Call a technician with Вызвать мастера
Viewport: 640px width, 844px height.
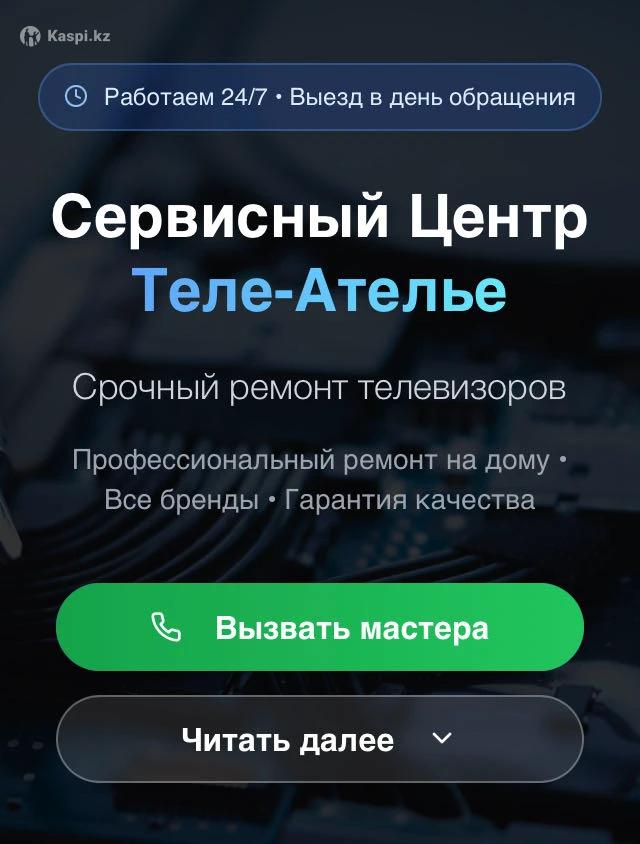click(320, 628)
